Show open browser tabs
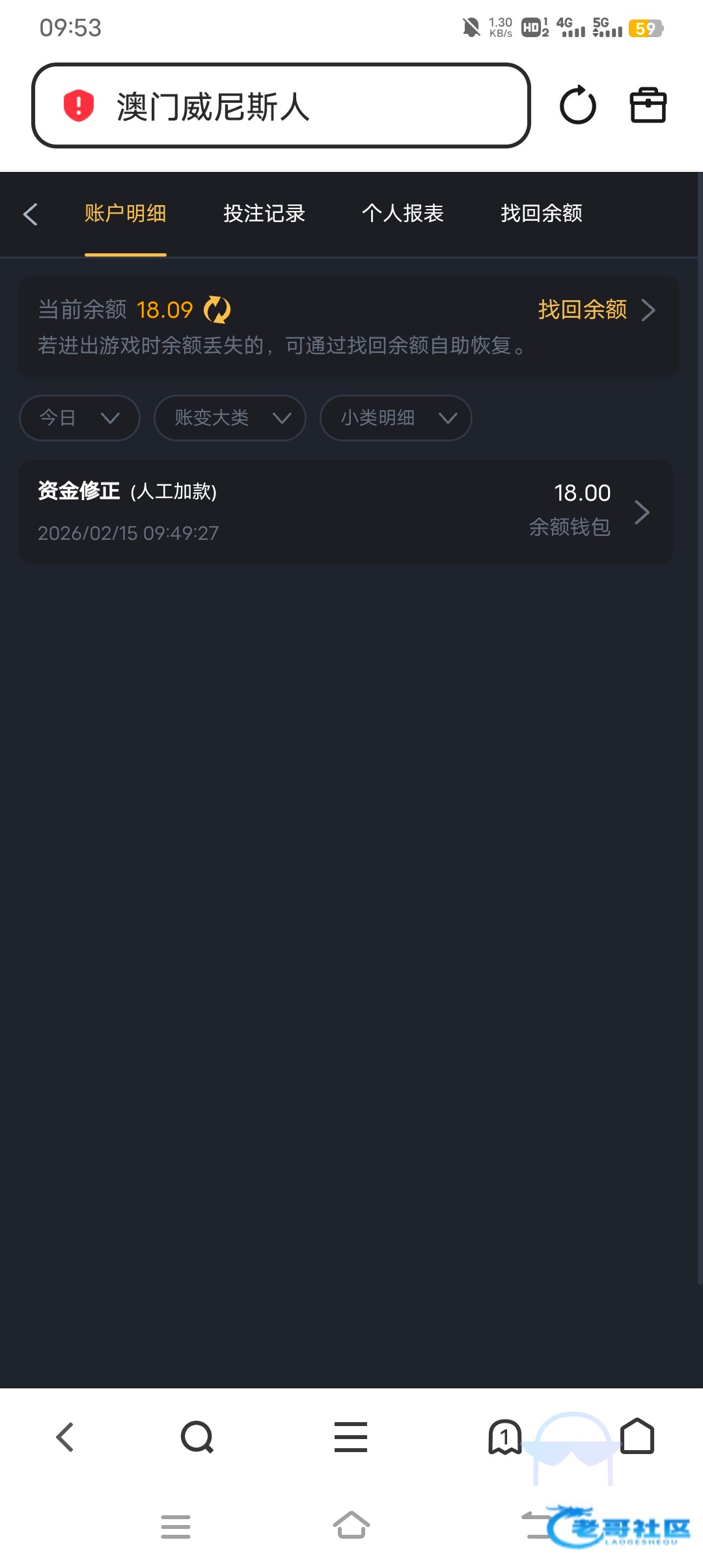Viewport: 703px width, 1568px height. point(504,1437)
